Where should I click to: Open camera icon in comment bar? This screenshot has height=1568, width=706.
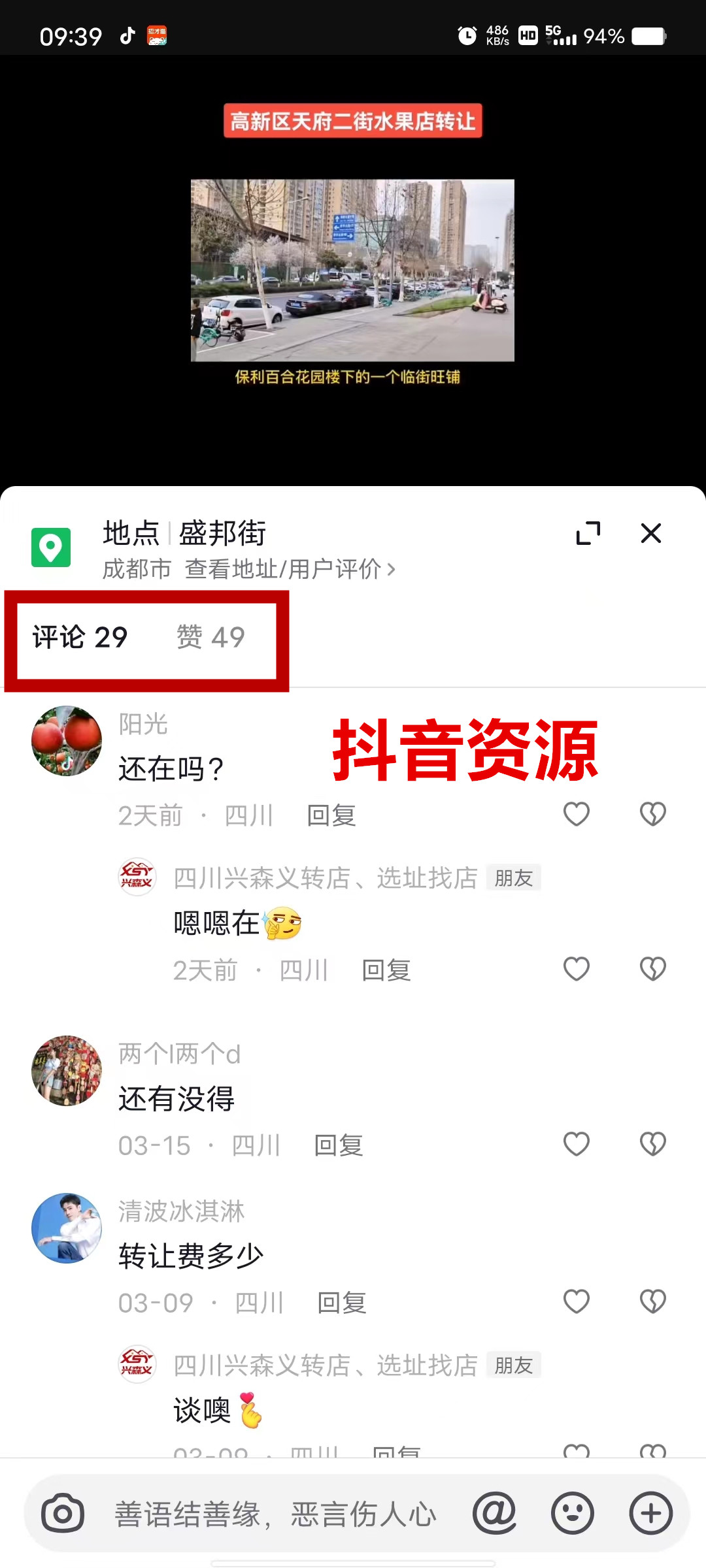(63, 1513)
